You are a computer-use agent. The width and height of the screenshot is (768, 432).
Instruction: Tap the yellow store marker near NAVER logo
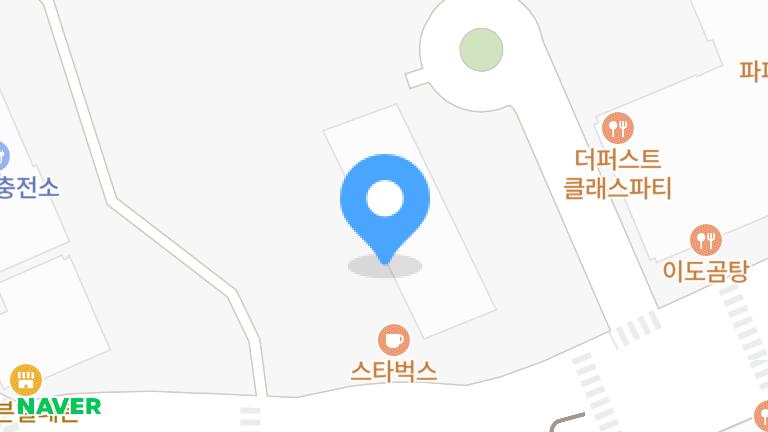[26, 380]
